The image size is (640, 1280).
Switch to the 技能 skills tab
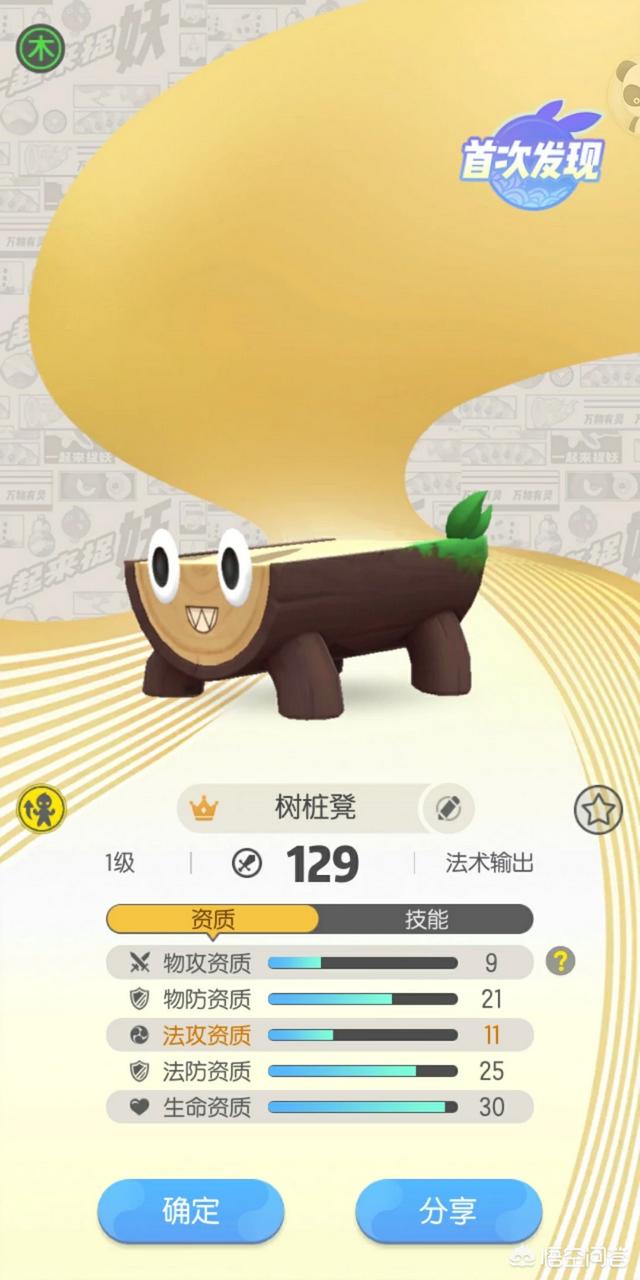[x=426, y=919]
